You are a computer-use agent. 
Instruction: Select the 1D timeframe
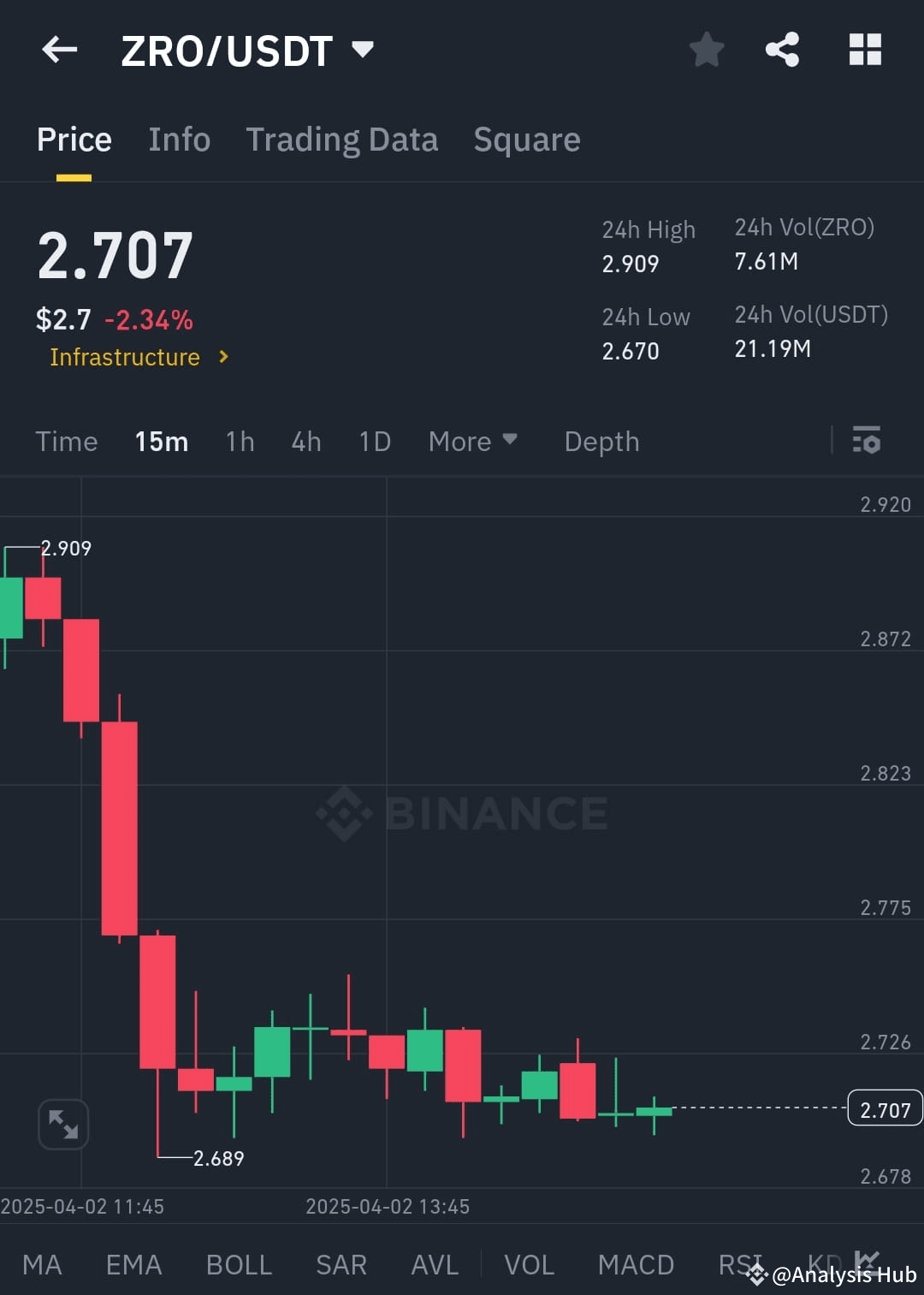[x=374, y=441]
